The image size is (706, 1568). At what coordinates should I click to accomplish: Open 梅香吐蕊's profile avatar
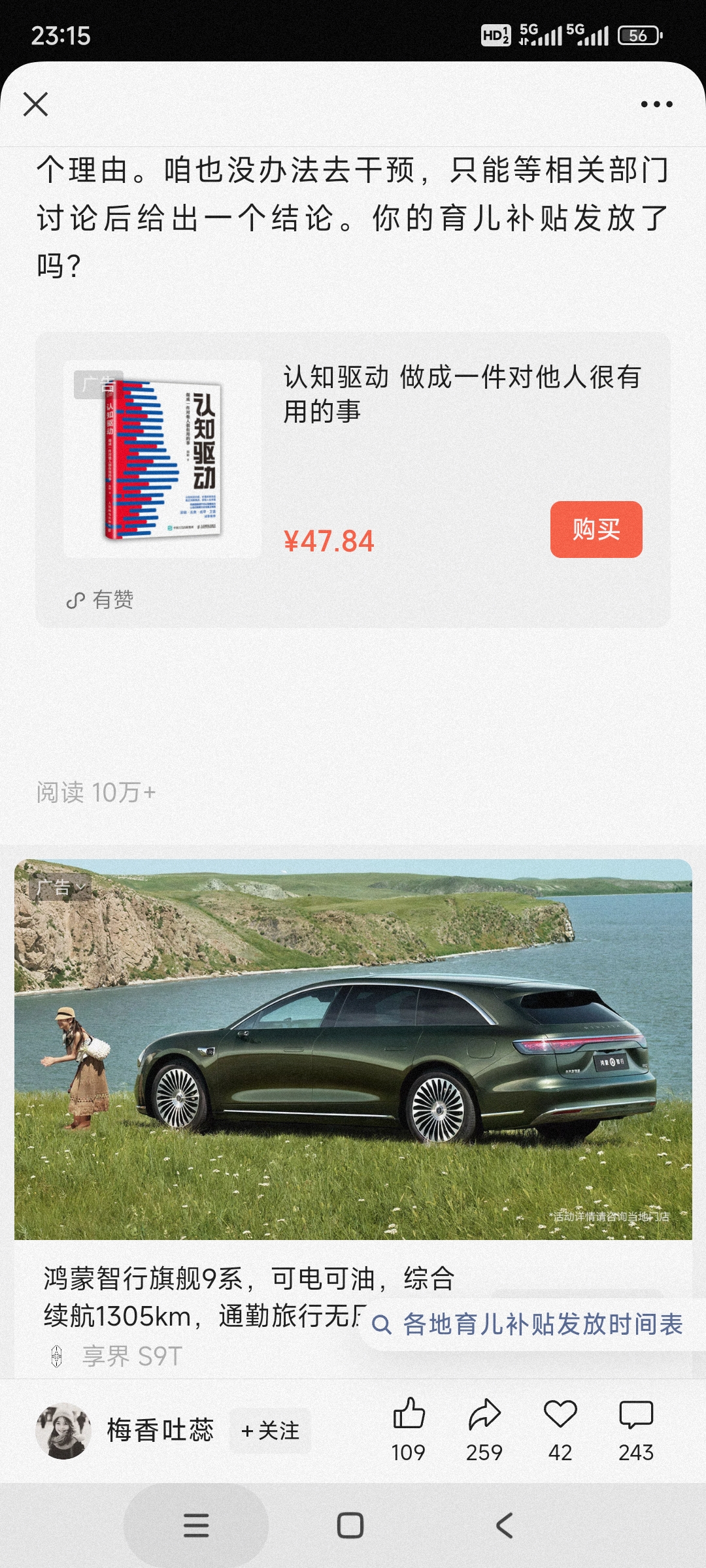(63, 1430)
